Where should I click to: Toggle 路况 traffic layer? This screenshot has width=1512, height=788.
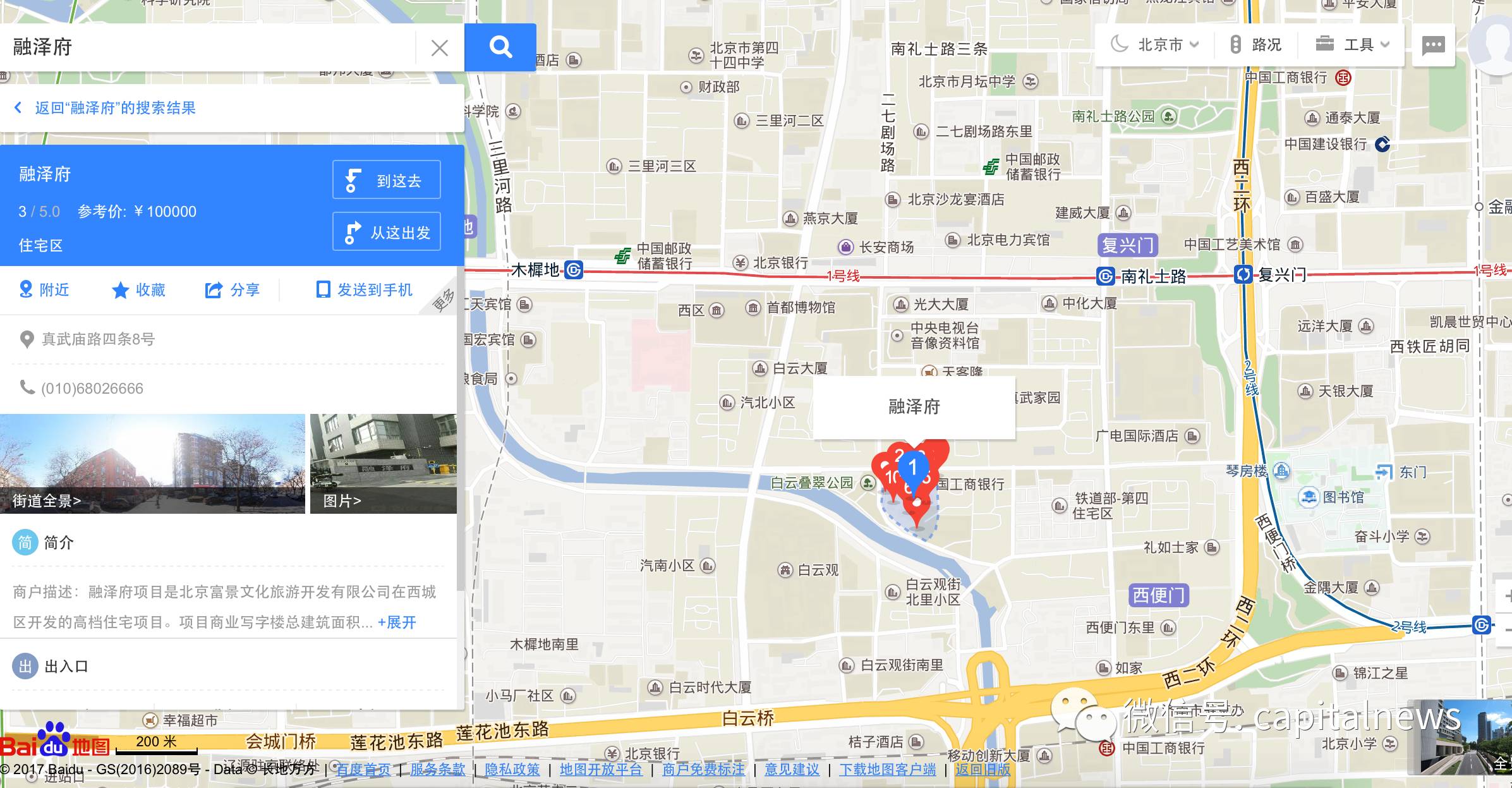coord(1256,45)
